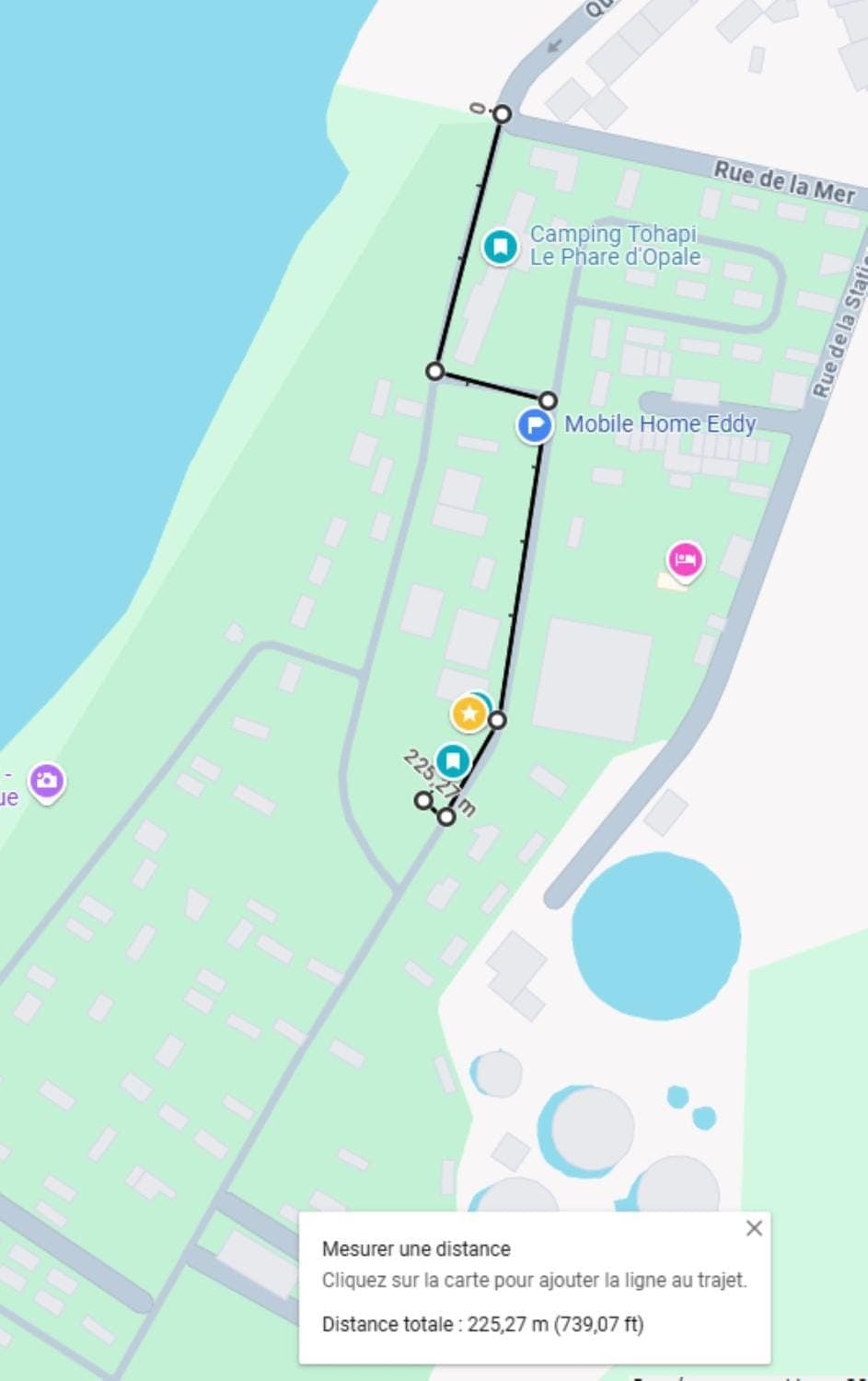
Task: Close the distance measurement panel
Action: [x=754, y=1228]
